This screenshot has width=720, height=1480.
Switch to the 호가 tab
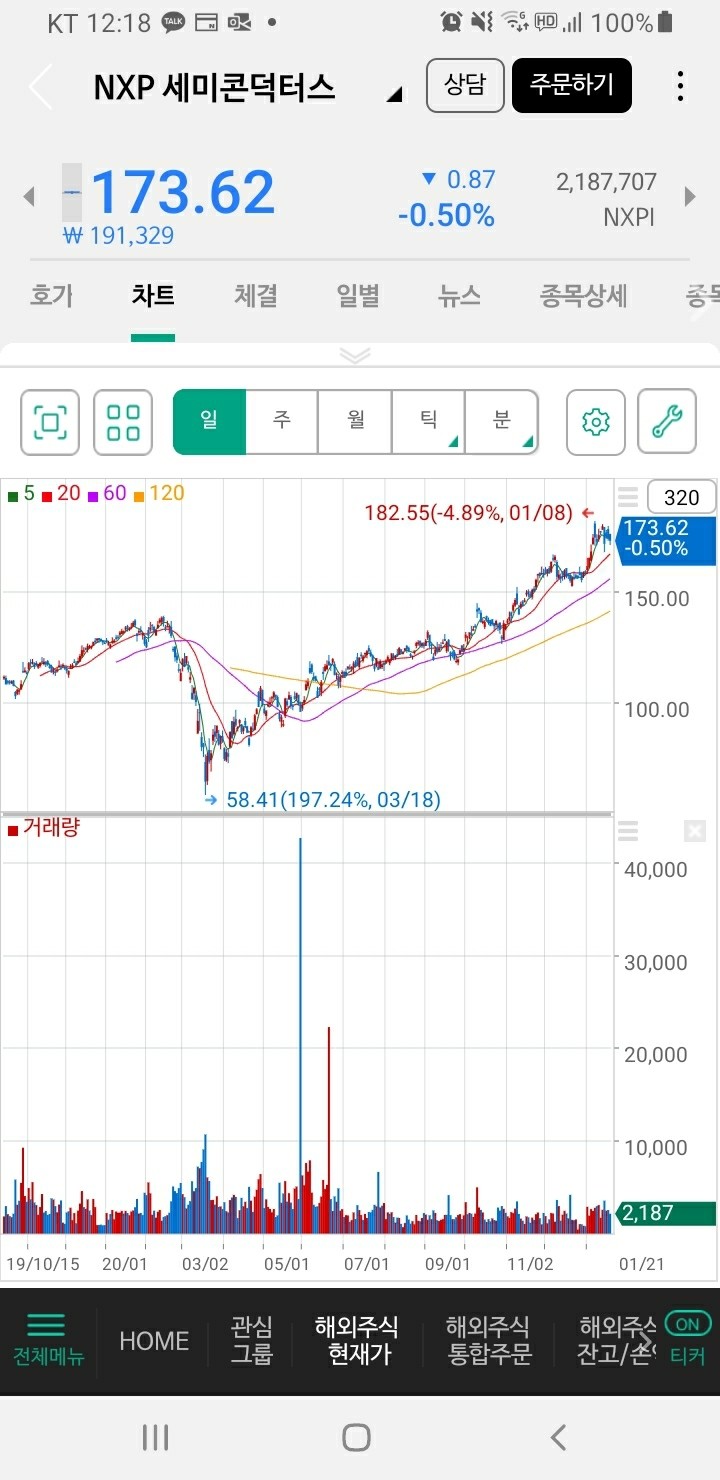(x=52, y=296)
